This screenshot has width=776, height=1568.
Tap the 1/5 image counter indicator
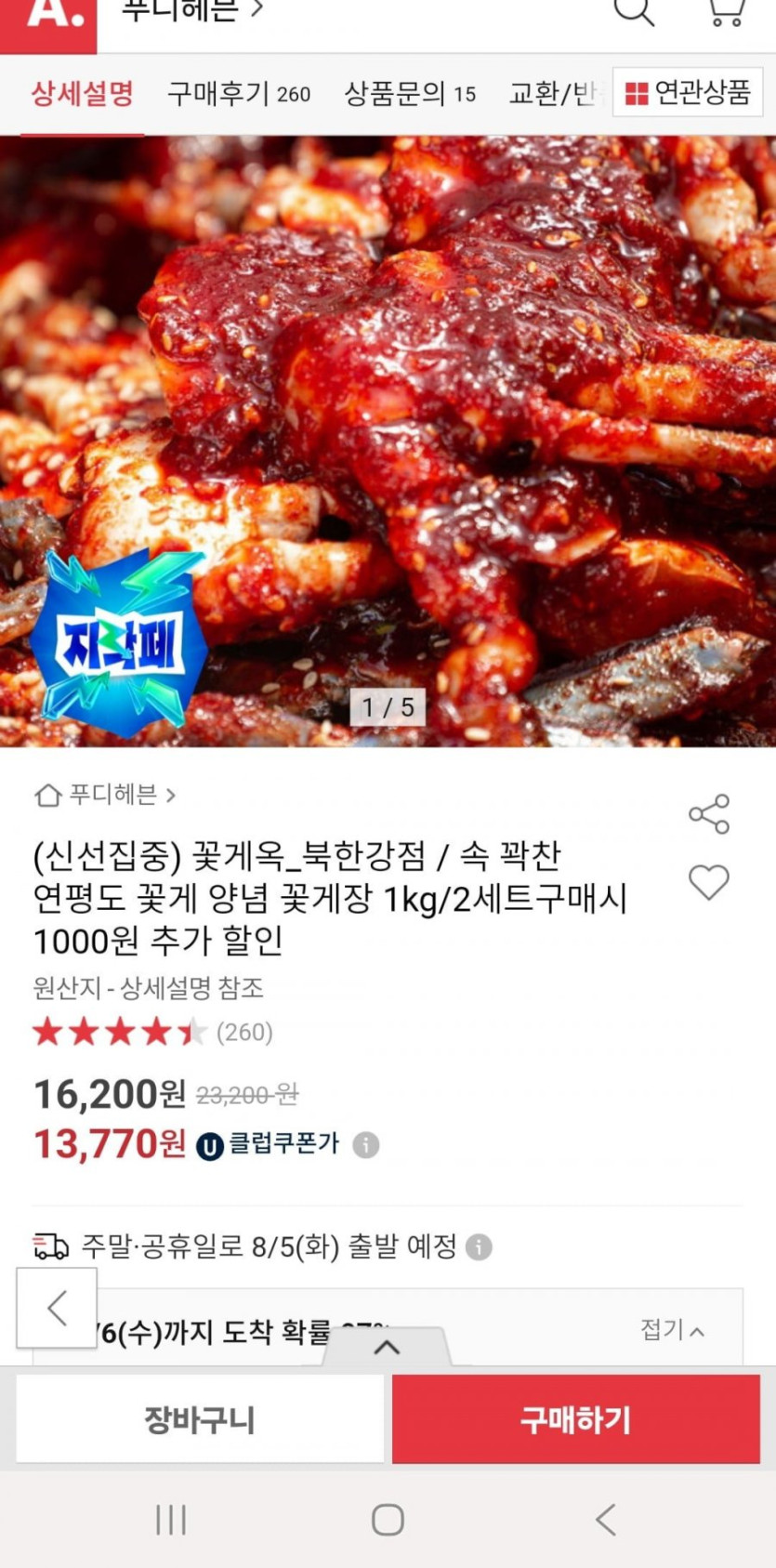[387, 709]
